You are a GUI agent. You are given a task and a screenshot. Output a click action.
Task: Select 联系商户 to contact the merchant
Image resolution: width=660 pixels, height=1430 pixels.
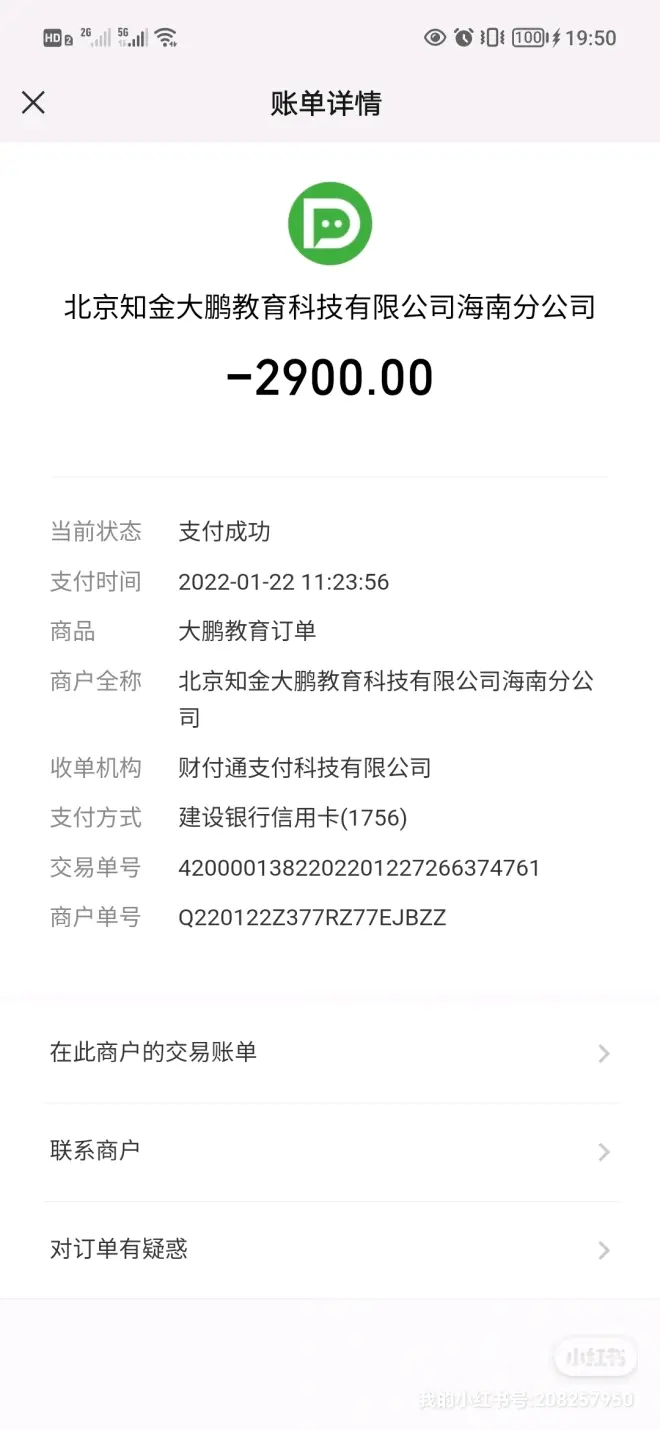(330, 1151)
